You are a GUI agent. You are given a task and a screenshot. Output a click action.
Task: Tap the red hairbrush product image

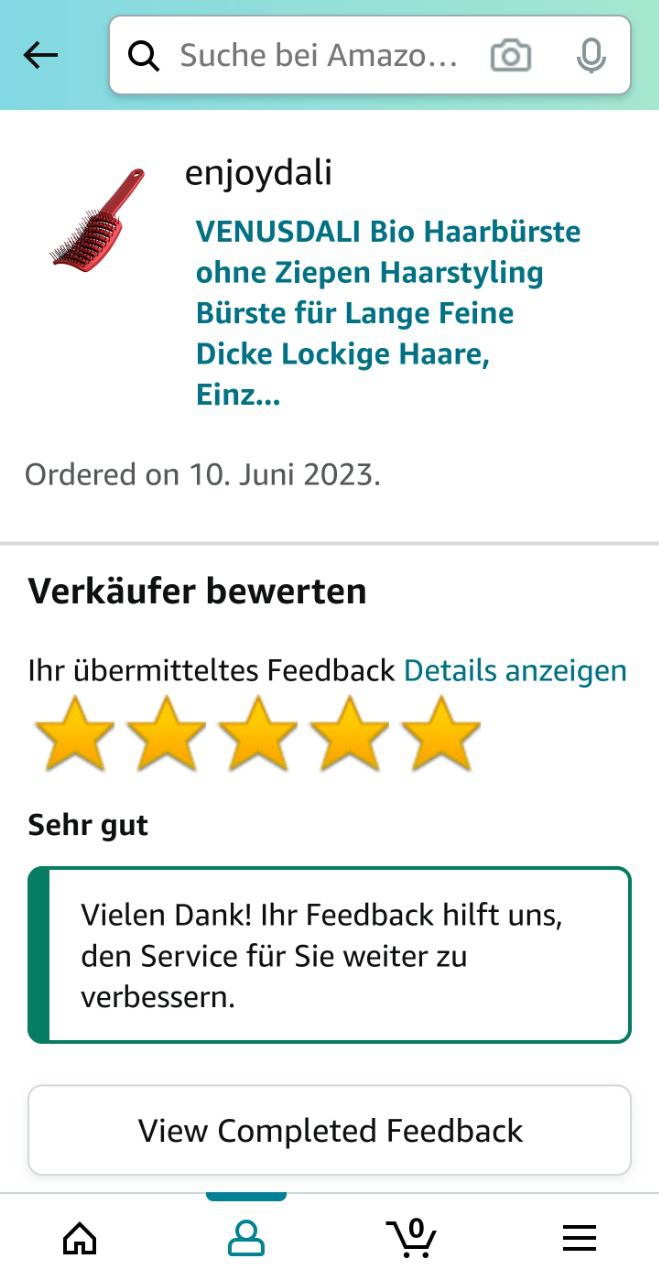point(98,218)
